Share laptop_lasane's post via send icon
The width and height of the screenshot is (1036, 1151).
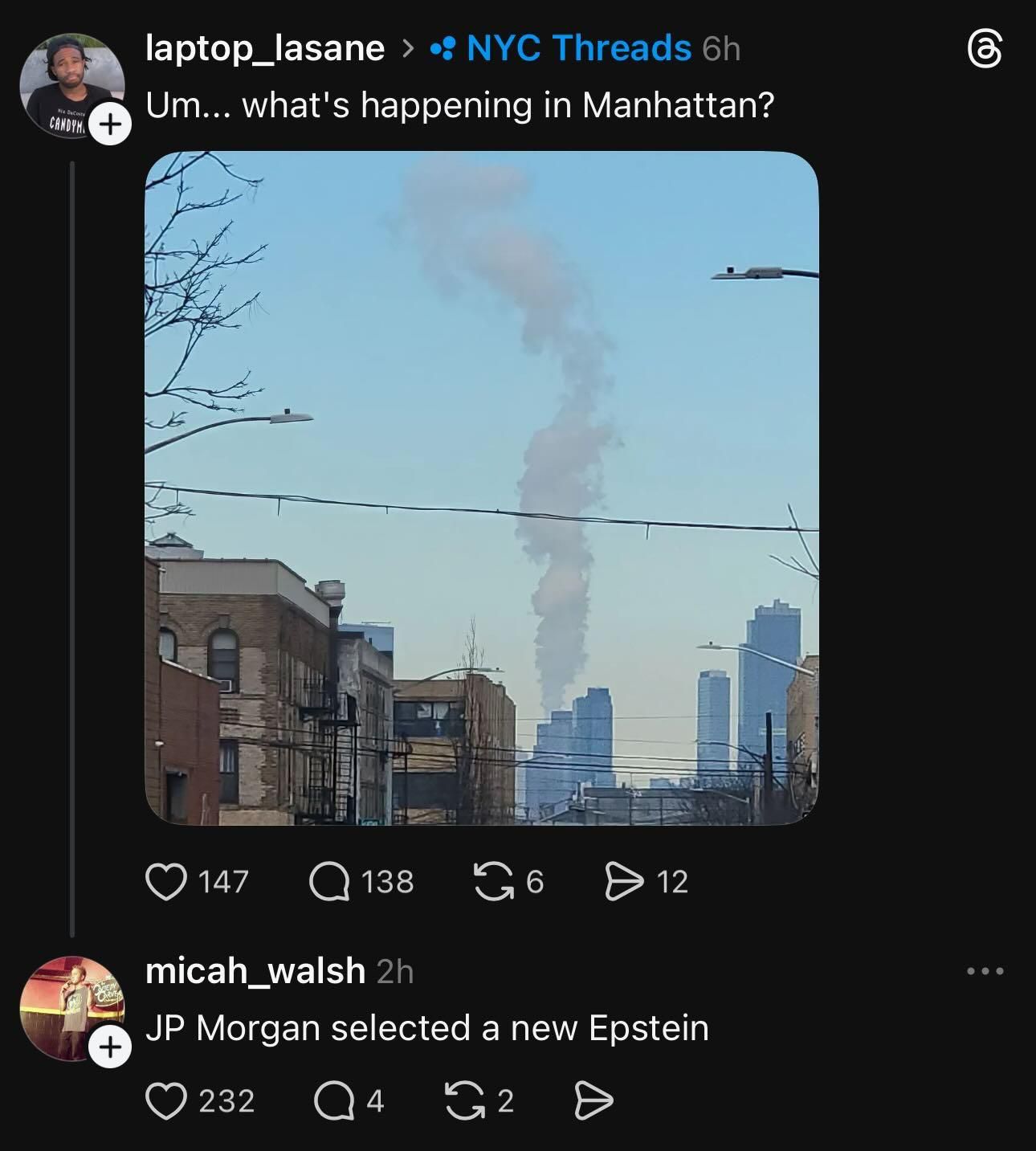click(622, 881)
